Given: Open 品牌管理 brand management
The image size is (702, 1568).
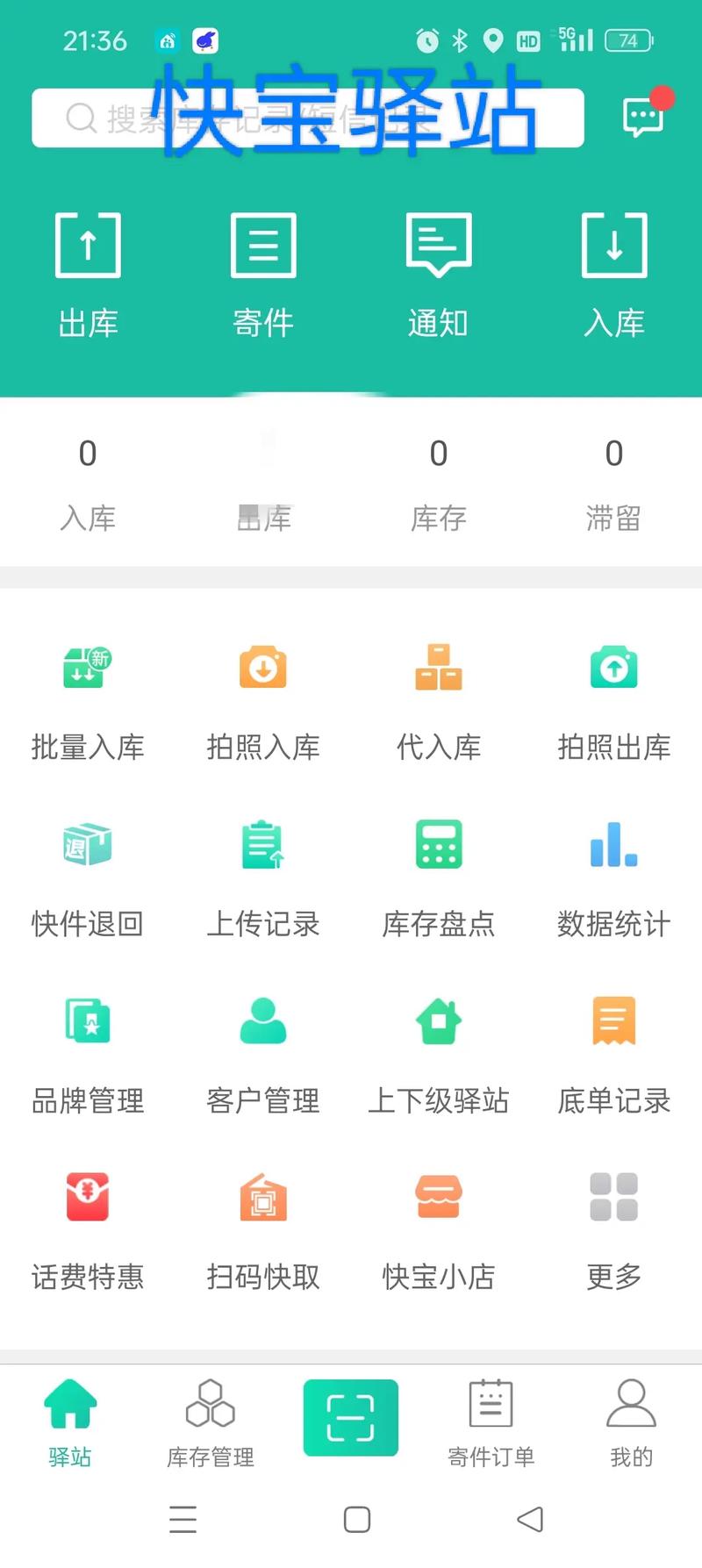Looking at the screenshot, I should tap(88, 1051).
